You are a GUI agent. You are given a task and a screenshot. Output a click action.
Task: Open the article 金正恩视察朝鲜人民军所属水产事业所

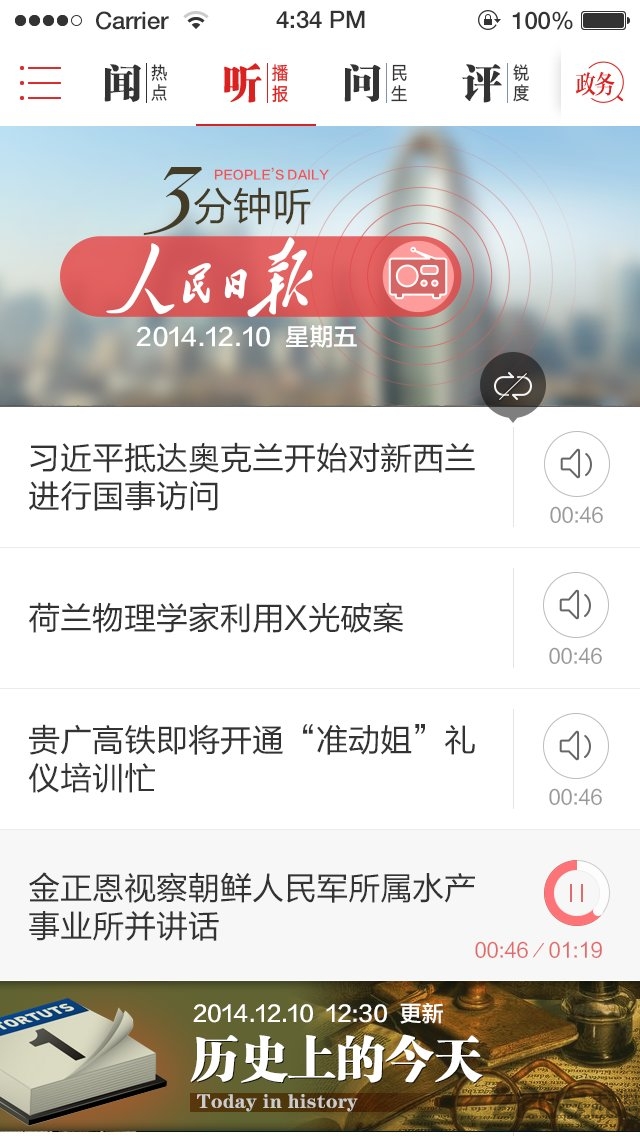point(252,906)
